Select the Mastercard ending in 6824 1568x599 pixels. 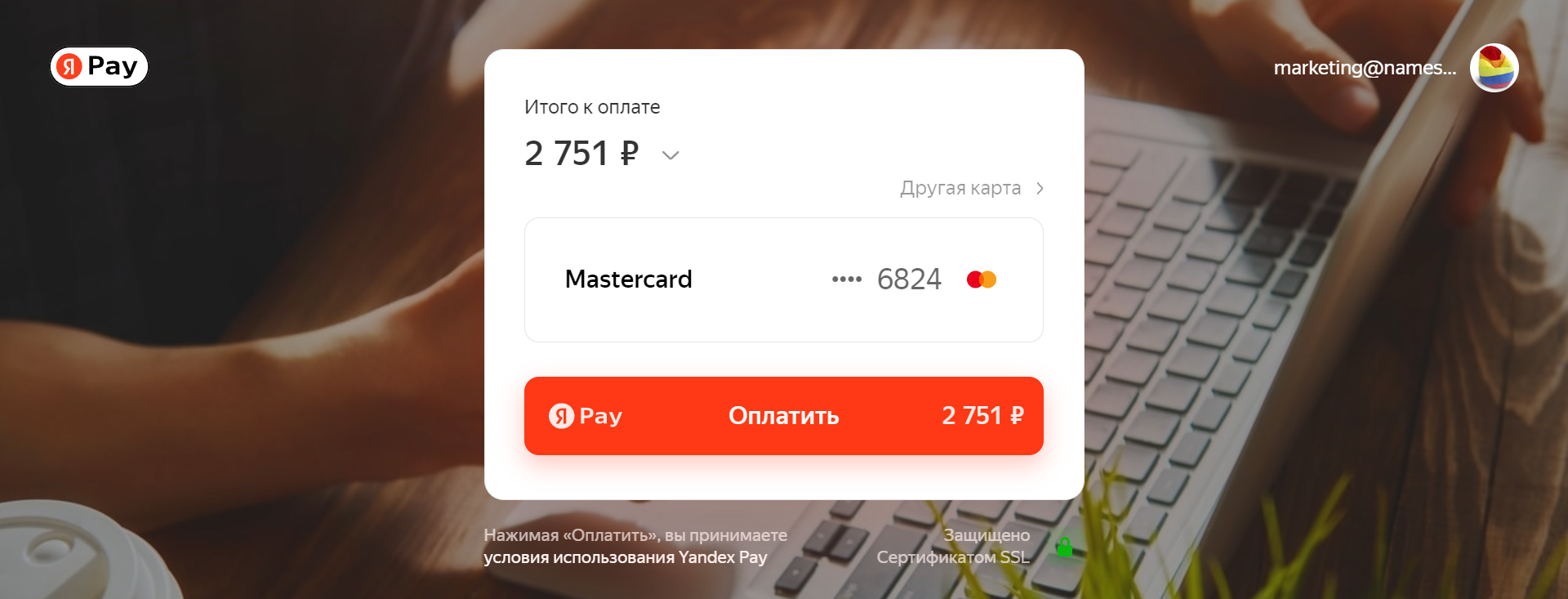[x=783, y=279]
